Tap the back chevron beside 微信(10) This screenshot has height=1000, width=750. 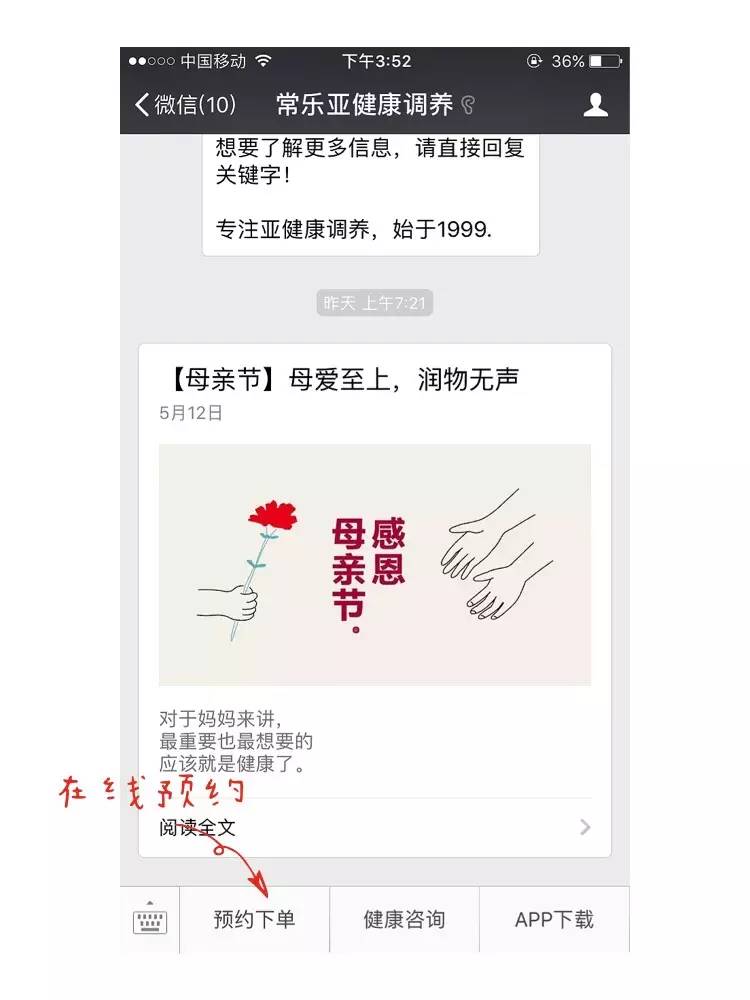142,104
